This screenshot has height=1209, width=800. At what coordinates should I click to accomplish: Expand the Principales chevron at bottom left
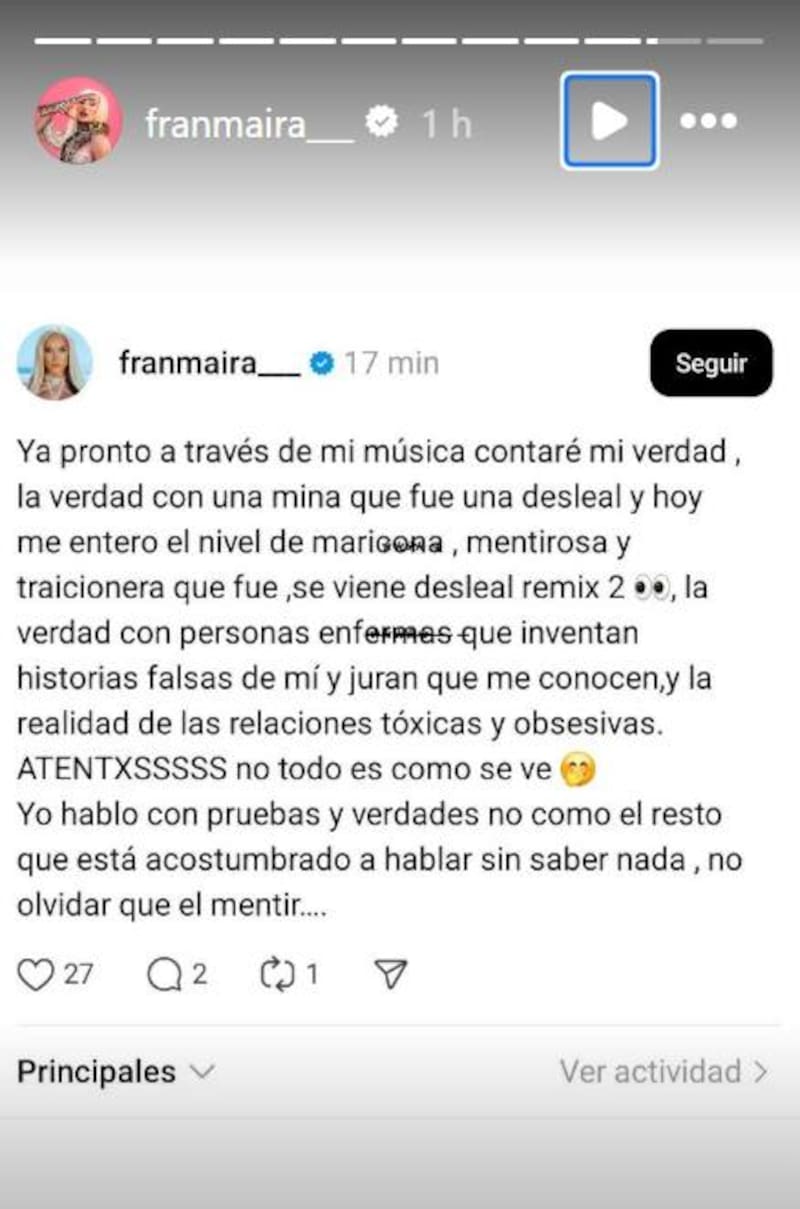(x=201, y=1074)
